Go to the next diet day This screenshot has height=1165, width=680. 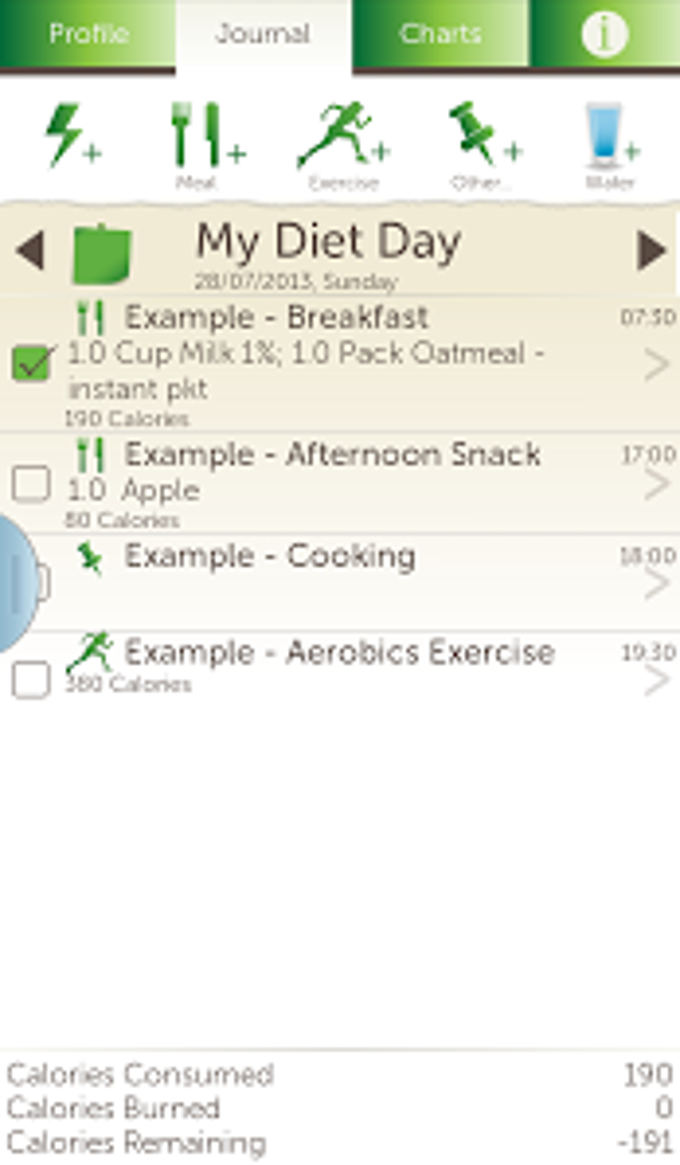(x=652, y=250)
